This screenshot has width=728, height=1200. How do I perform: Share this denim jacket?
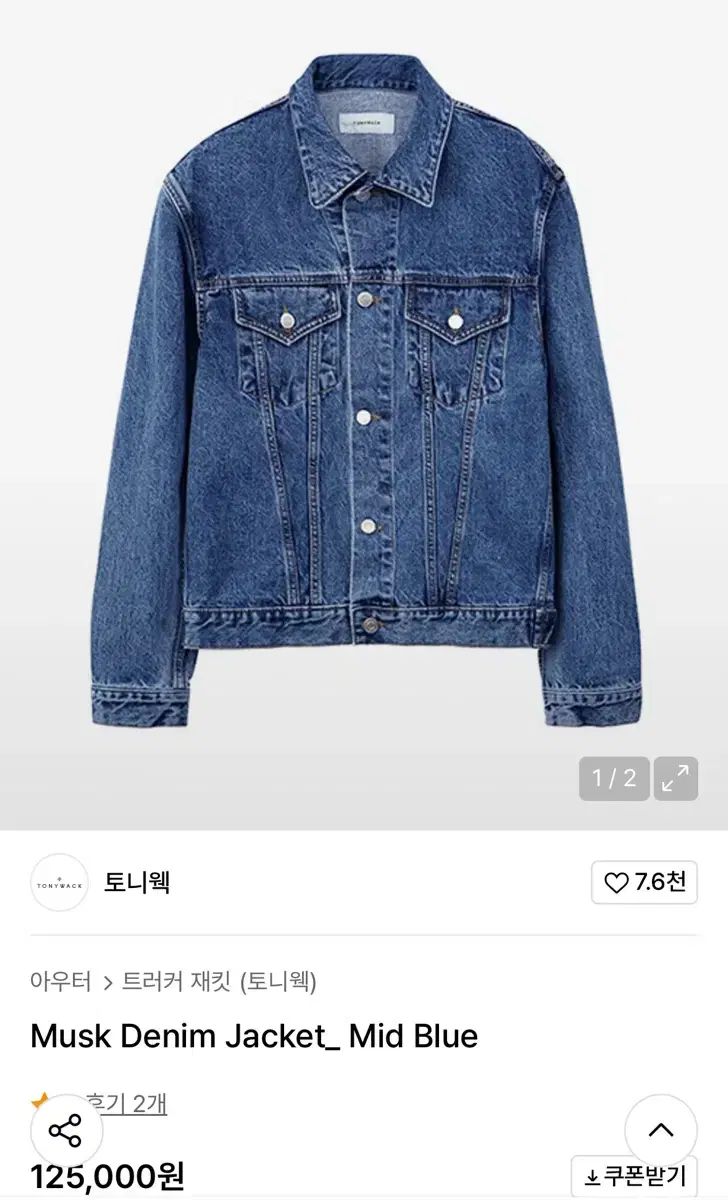click(66, 1131)
